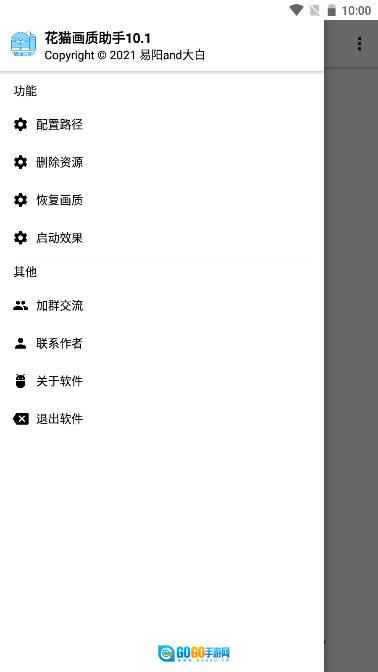
Task: Select 删除资源 in the drawer
Action: 162,162
